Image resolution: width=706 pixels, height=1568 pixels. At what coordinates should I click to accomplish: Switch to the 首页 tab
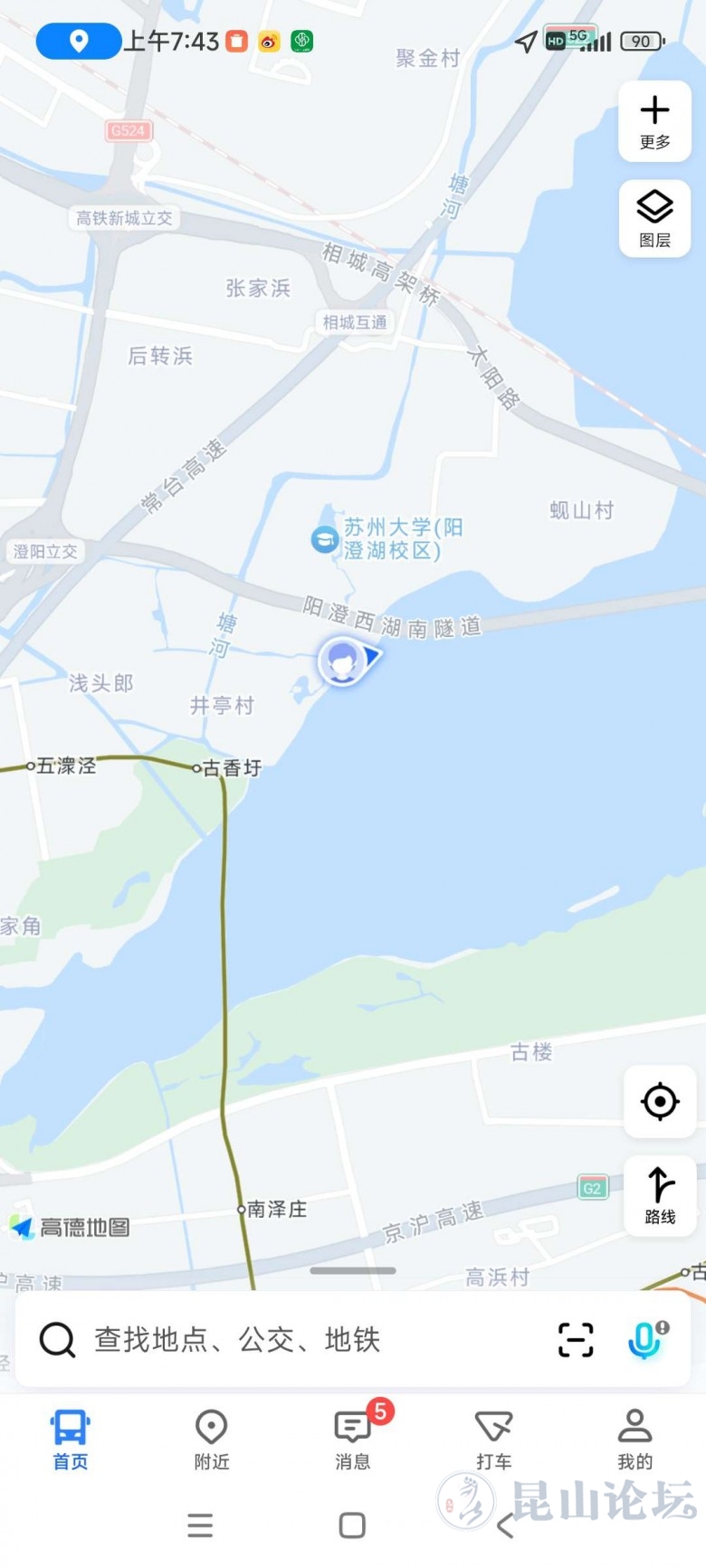[x=71, y=1439]
